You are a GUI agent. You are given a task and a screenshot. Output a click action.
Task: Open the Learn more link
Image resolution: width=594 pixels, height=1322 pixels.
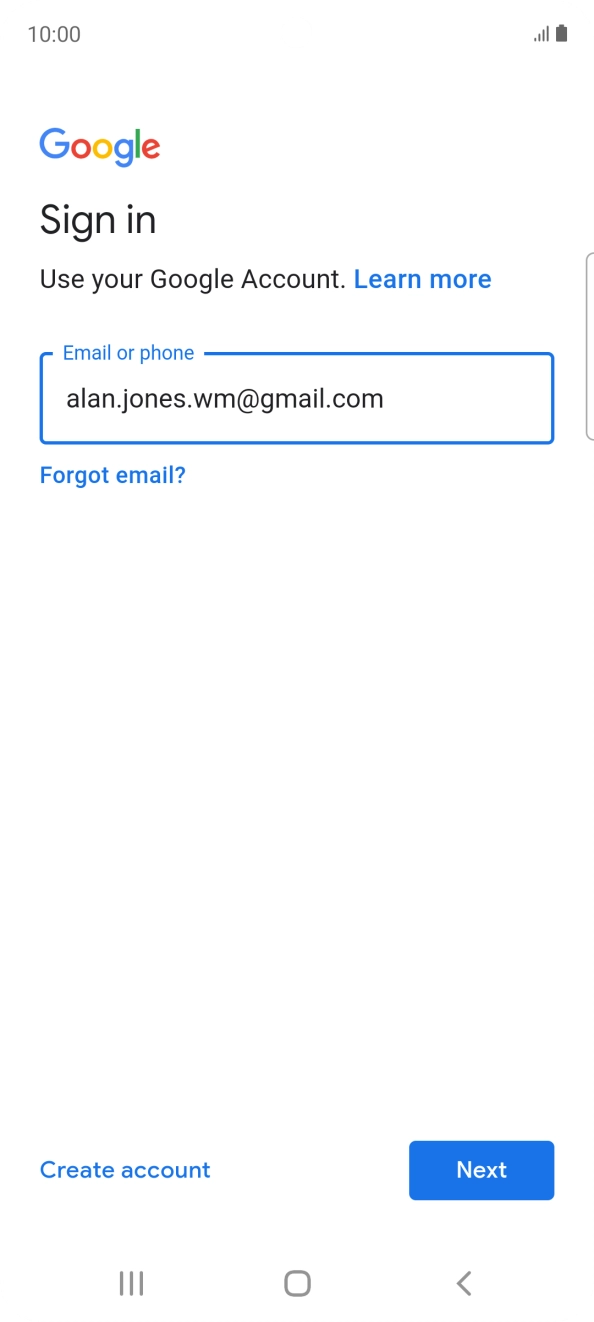point(422,279)
